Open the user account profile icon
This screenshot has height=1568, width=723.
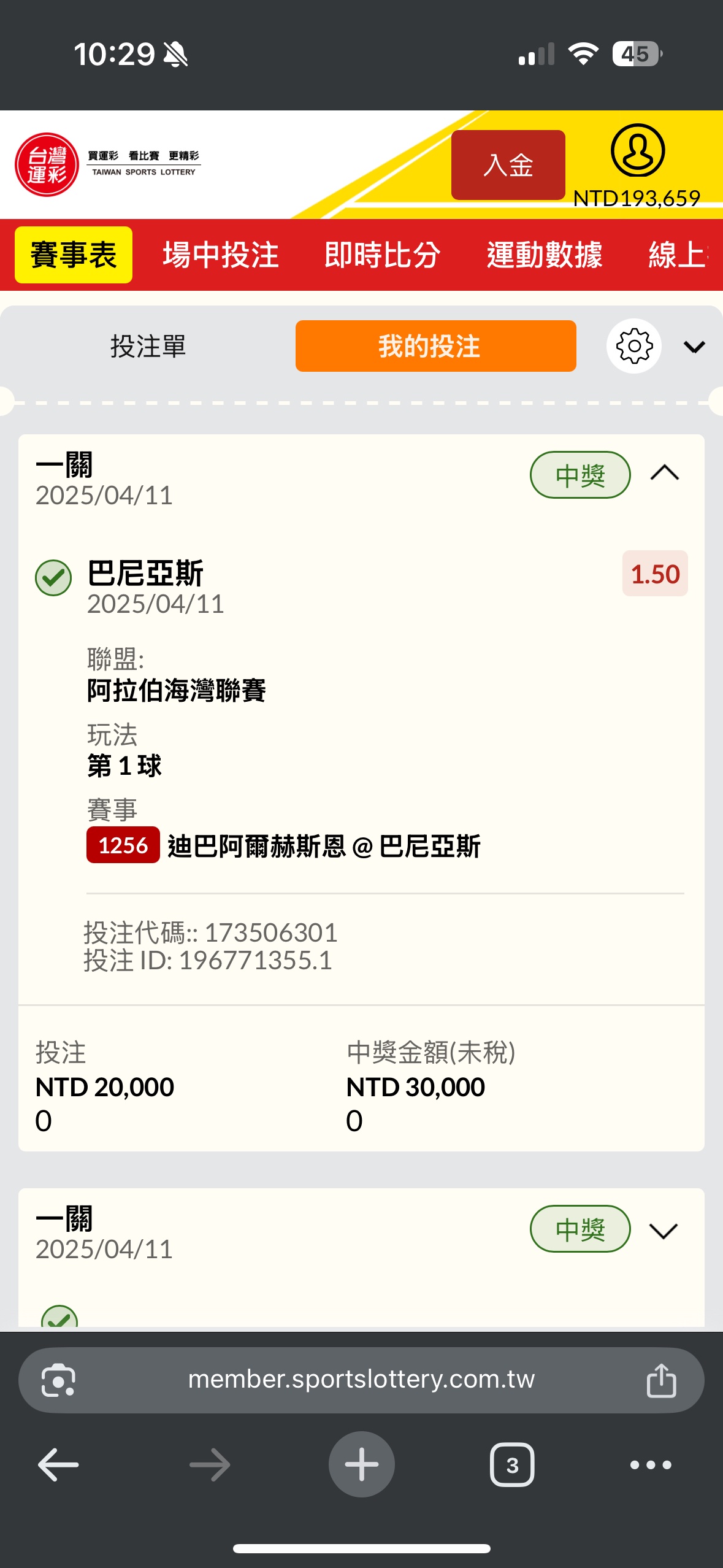pos(637,150)
